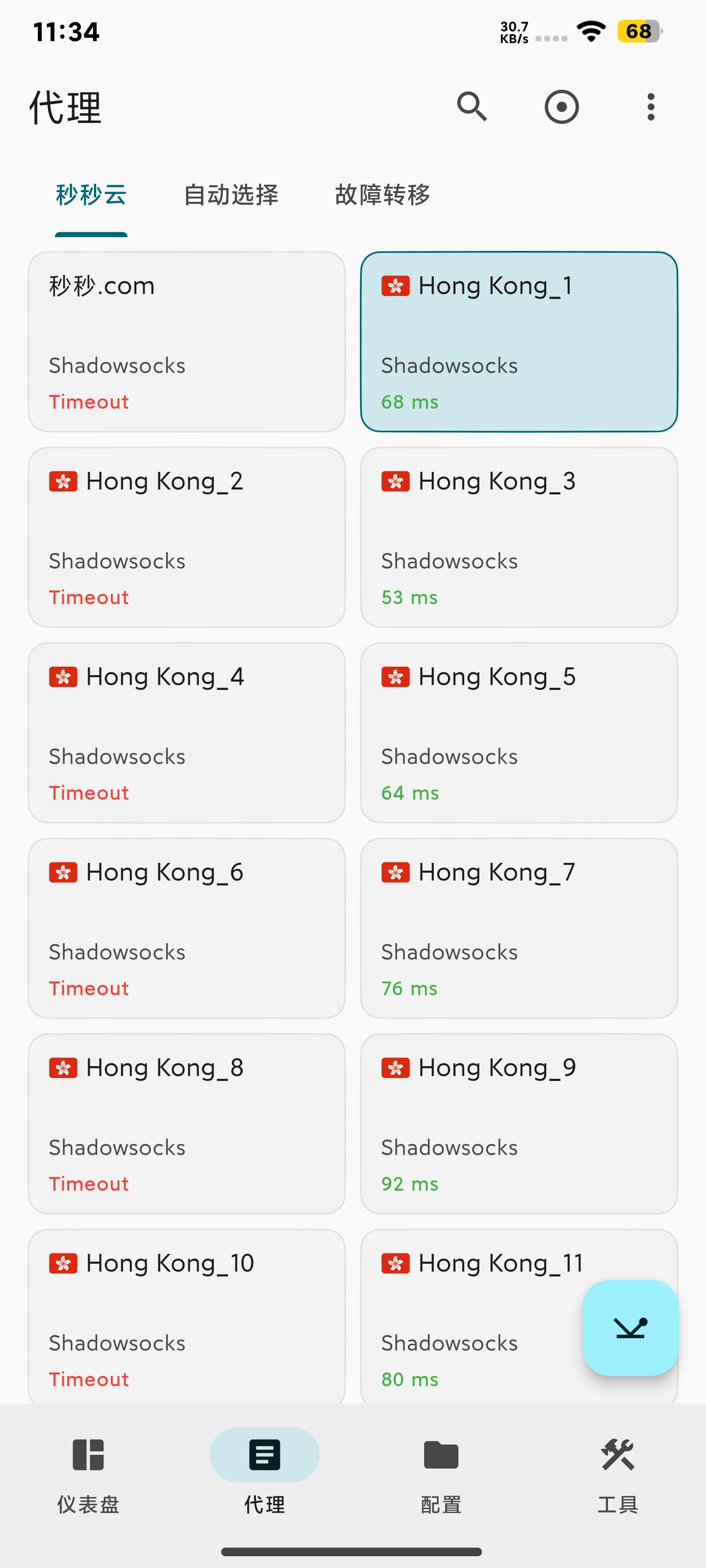706x1568 pixels.
Task: Open the overflow menu
Action: coord(651,107)
